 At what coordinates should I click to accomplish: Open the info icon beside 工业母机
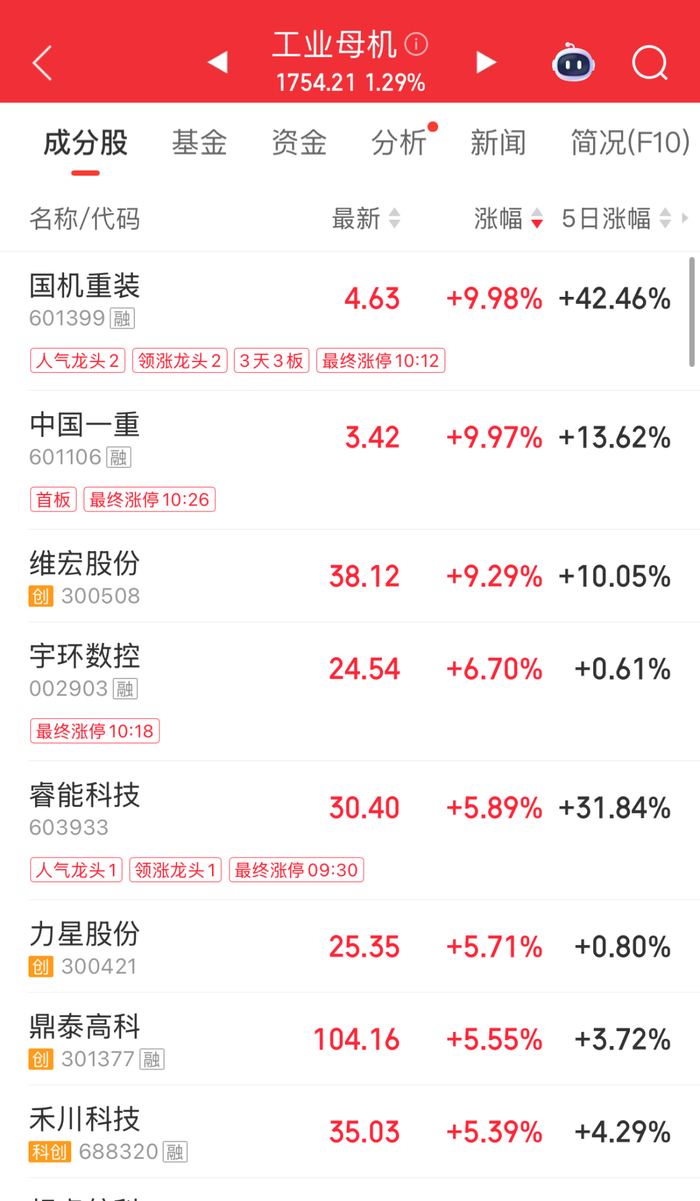[x=417, y=44]
